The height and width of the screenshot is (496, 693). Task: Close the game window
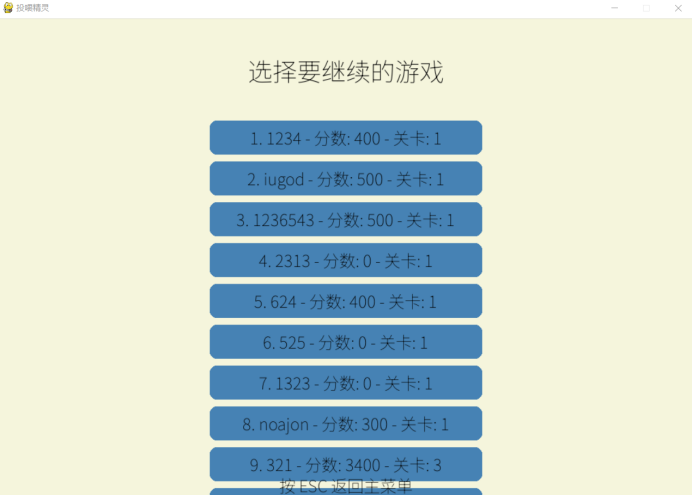[x=677, y=8]
